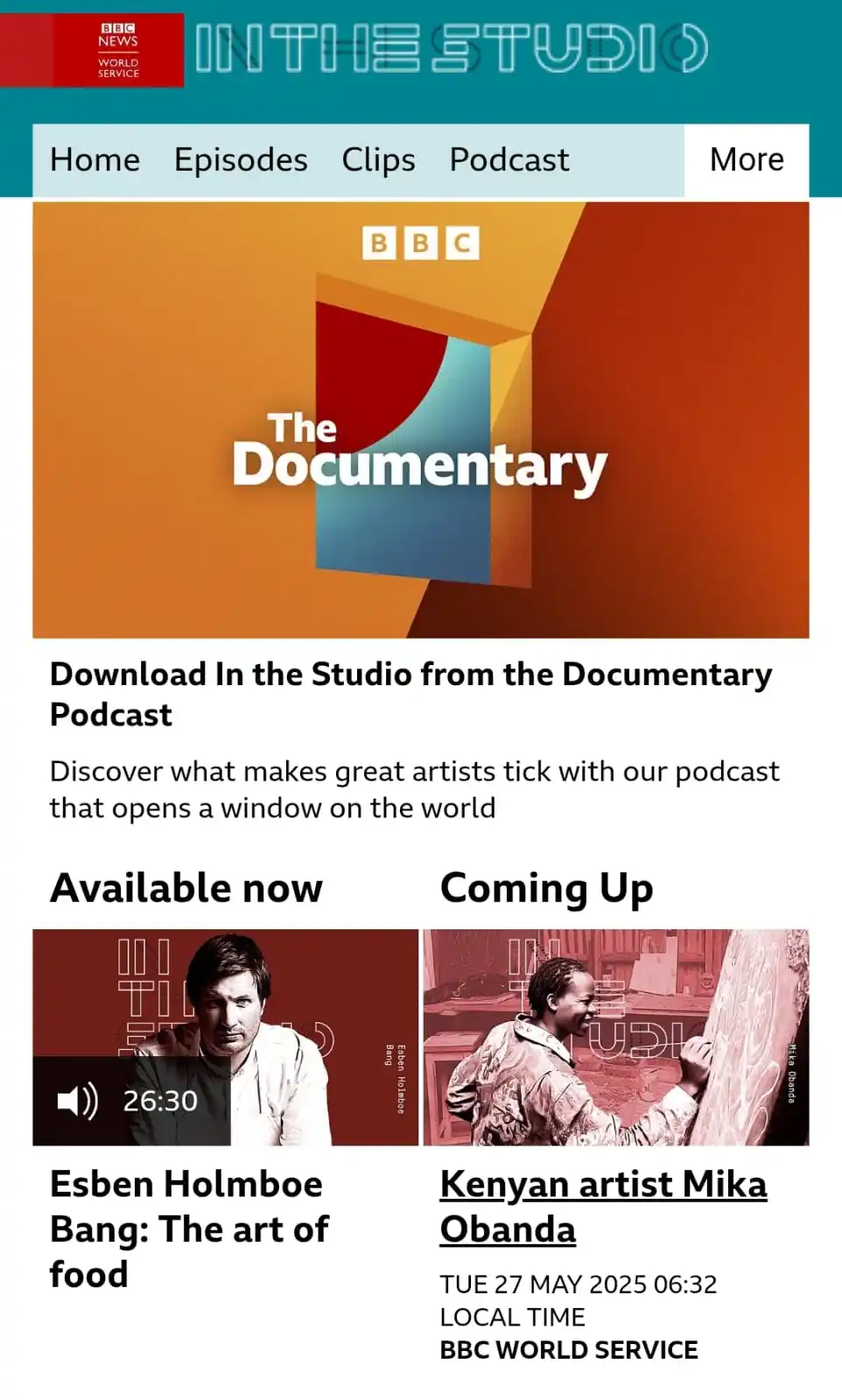This screenshot has width=842, height=1400.
Task: Switch to the Episodes tab
Action: pyautogui.click(x=241, y=160)
